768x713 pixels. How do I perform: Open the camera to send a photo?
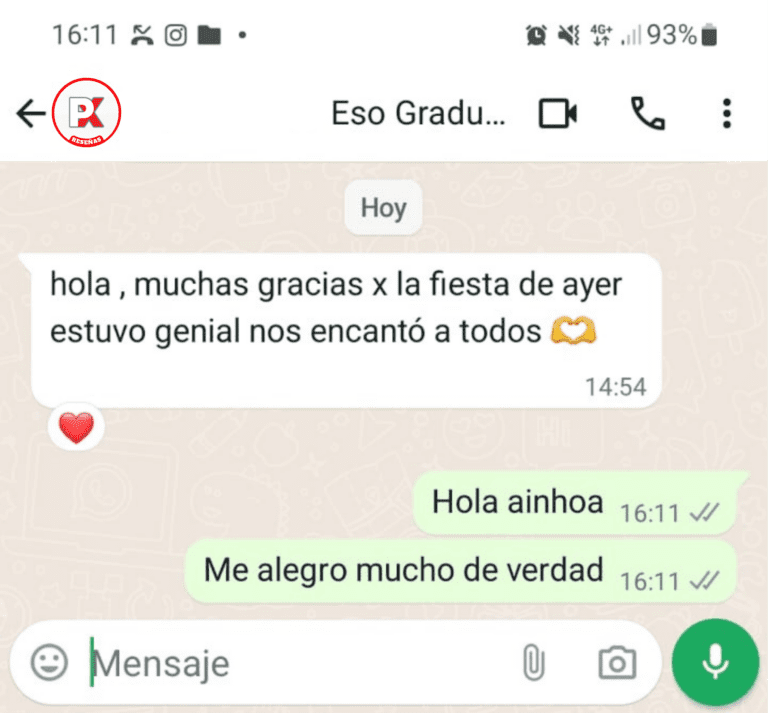617,662
